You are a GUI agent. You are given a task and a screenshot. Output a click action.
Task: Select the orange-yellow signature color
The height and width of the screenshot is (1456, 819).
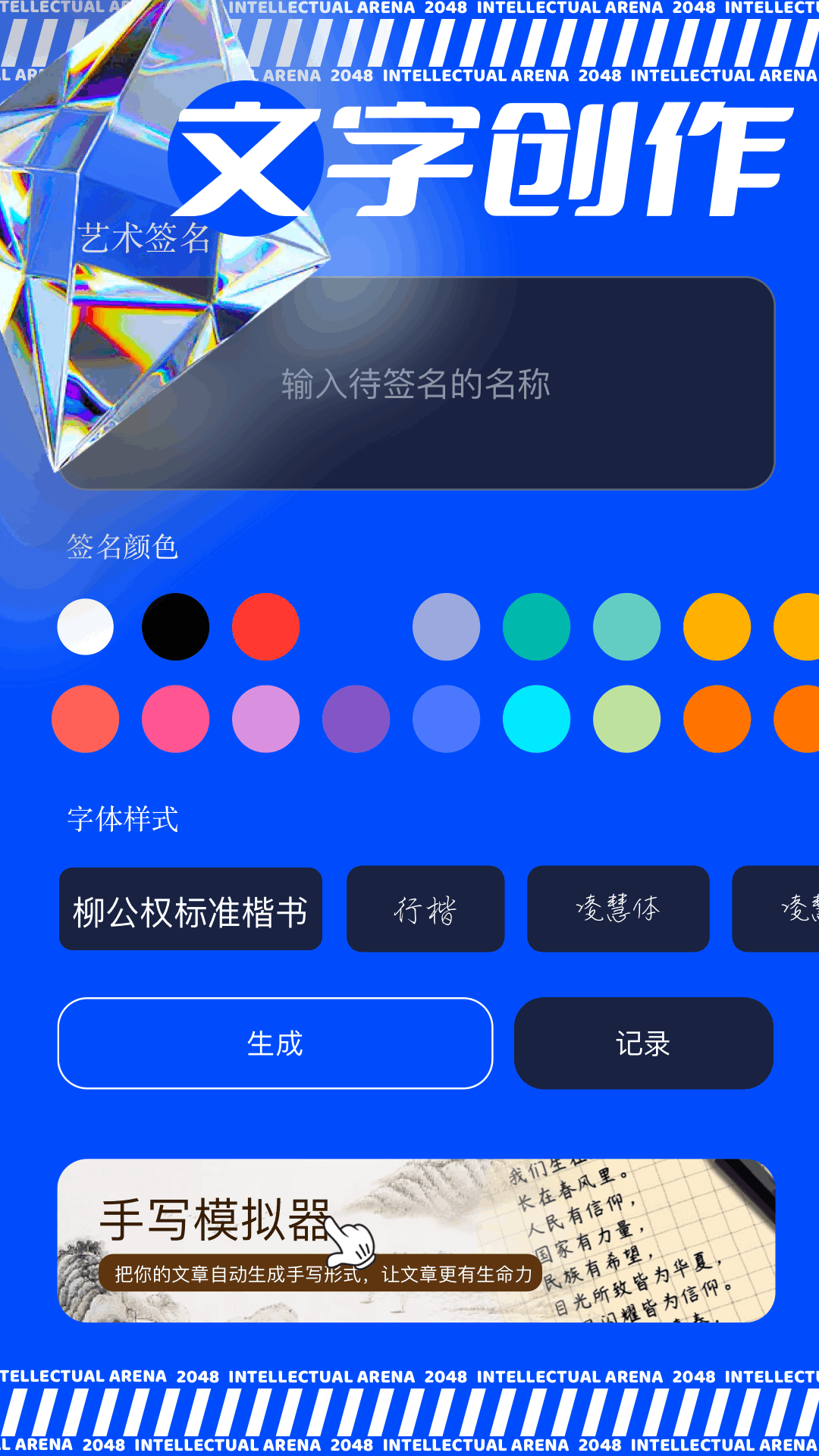pos(717,627)
